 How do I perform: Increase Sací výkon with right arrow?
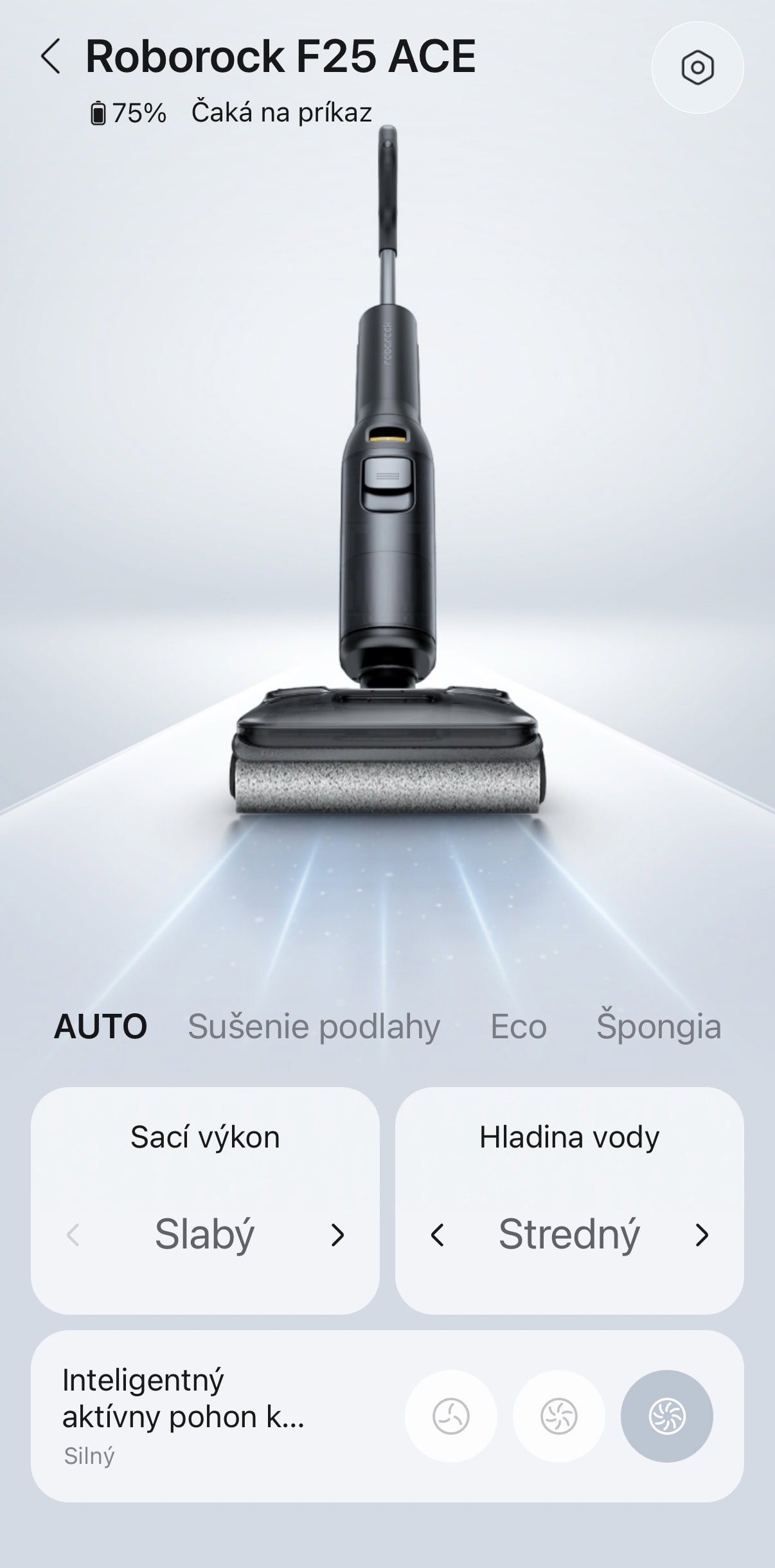pyautogui.click(x=337, y=1235)
